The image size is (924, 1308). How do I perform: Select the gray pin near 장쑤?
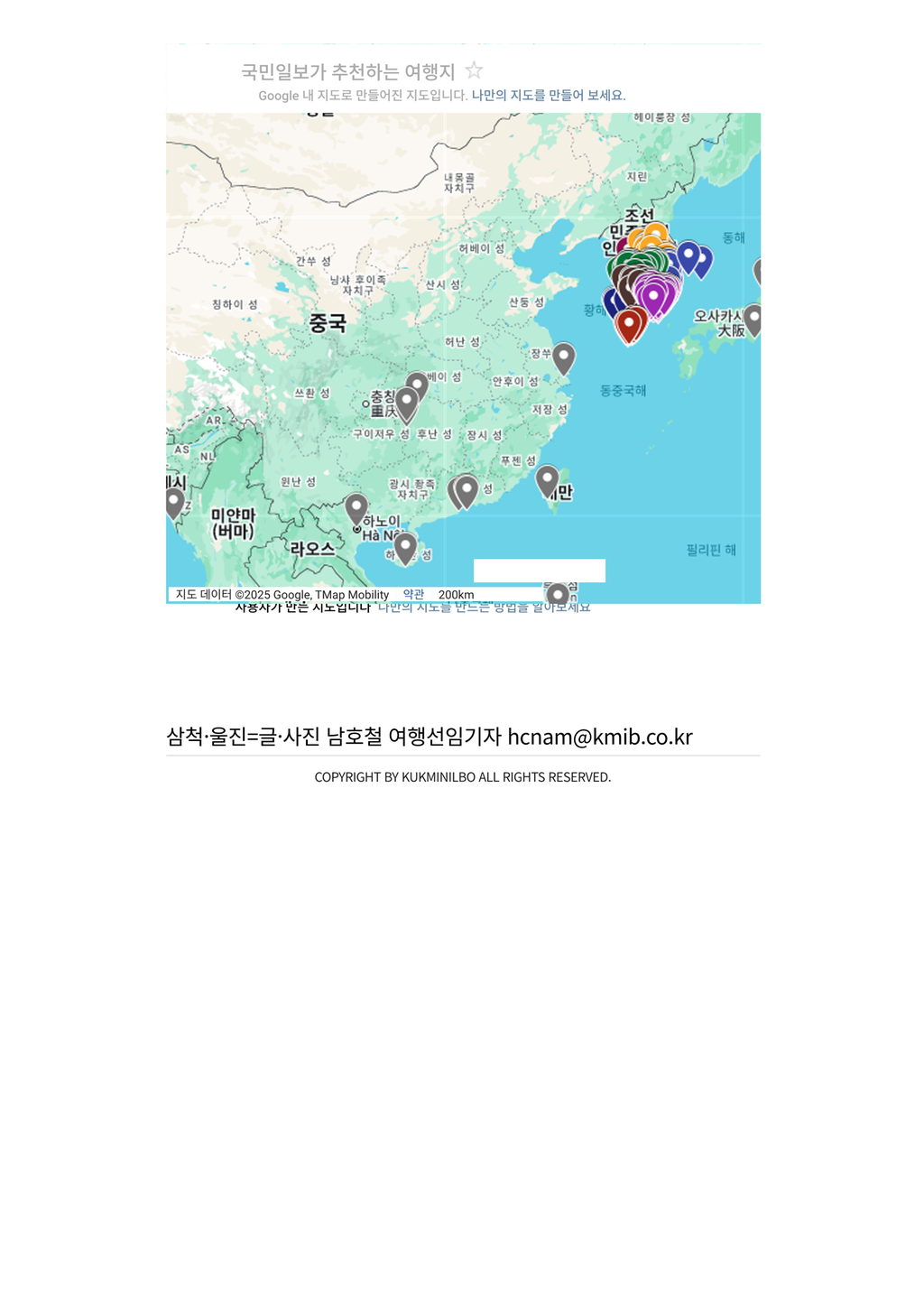564,357
